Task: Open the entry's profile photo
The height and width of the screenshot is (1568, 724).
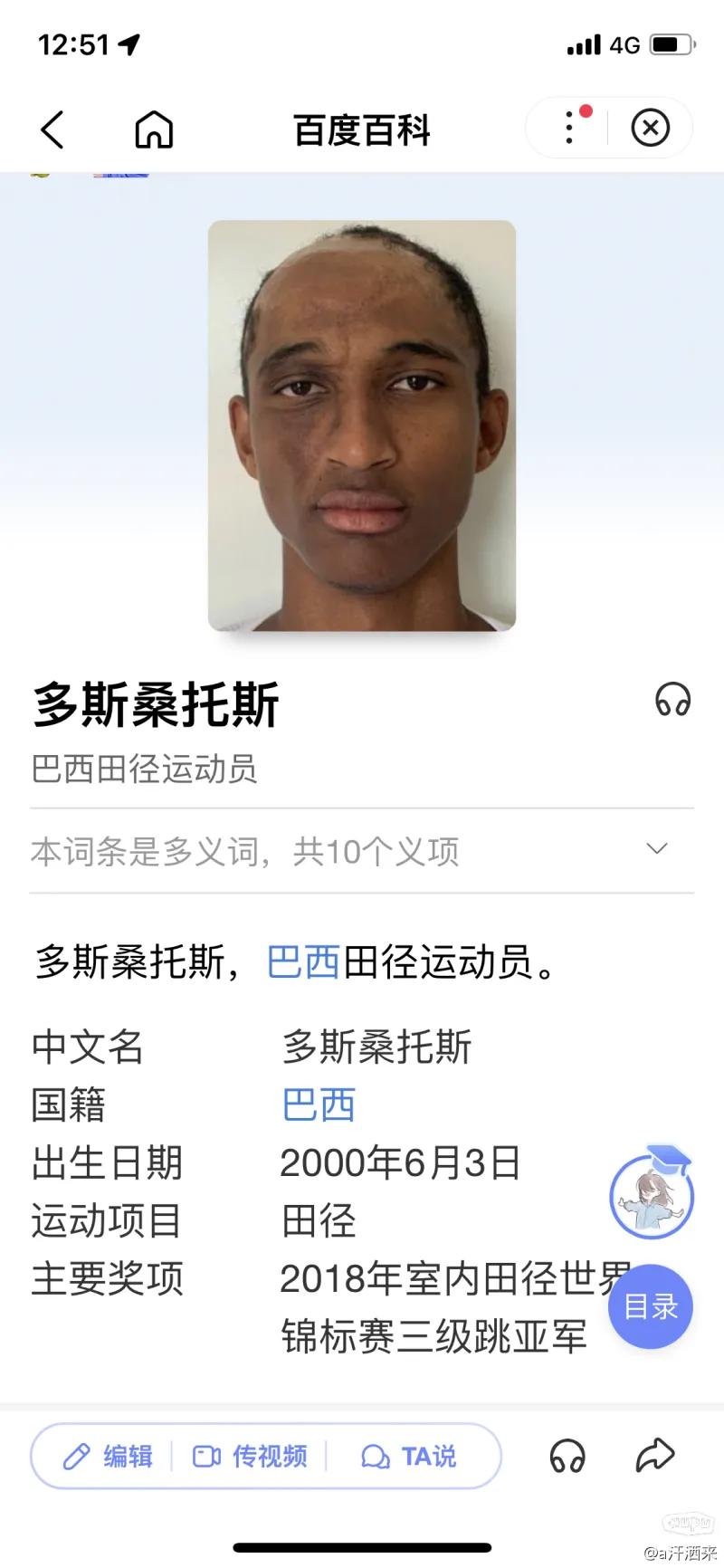Action: (x=362, y=425)
